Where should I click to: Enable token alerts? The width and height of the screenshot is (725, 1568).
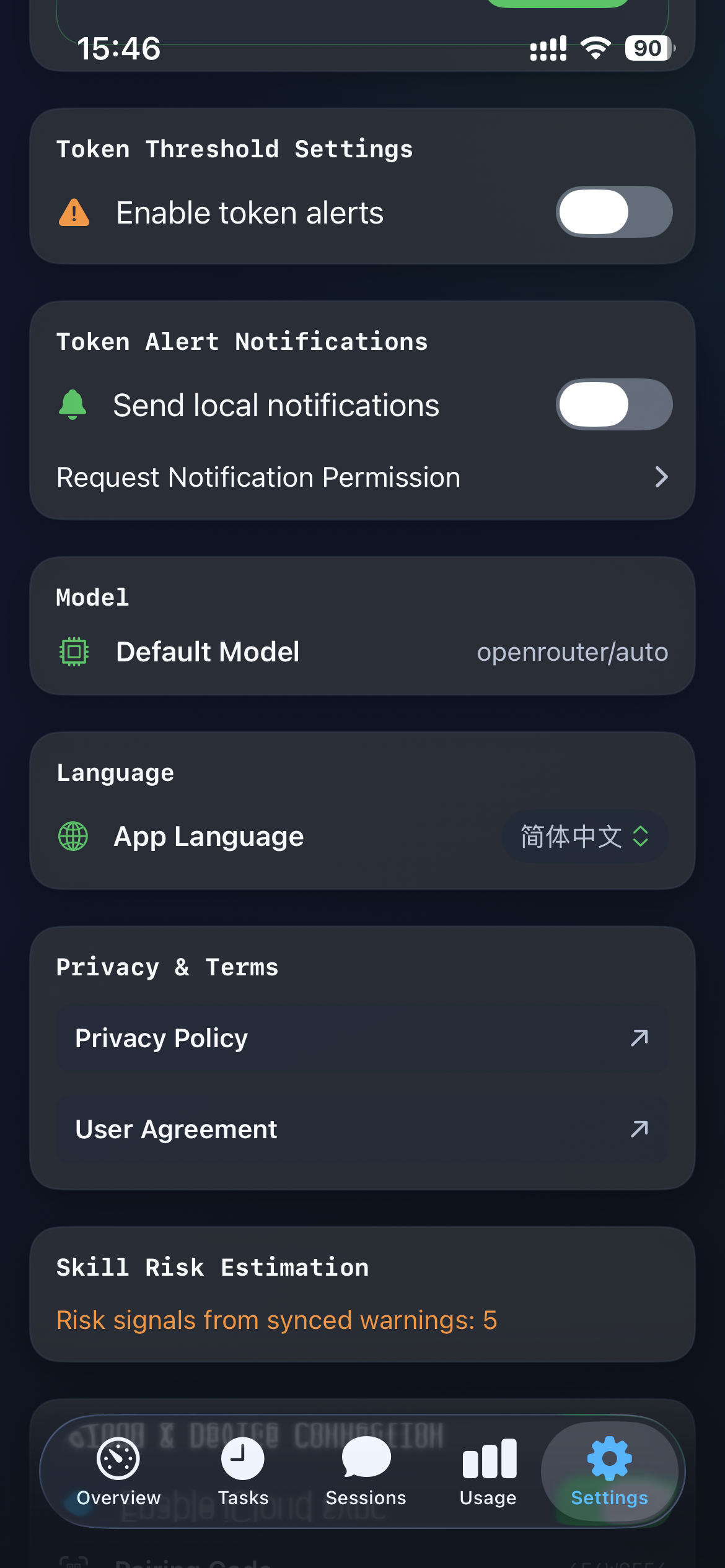[614, 212]
